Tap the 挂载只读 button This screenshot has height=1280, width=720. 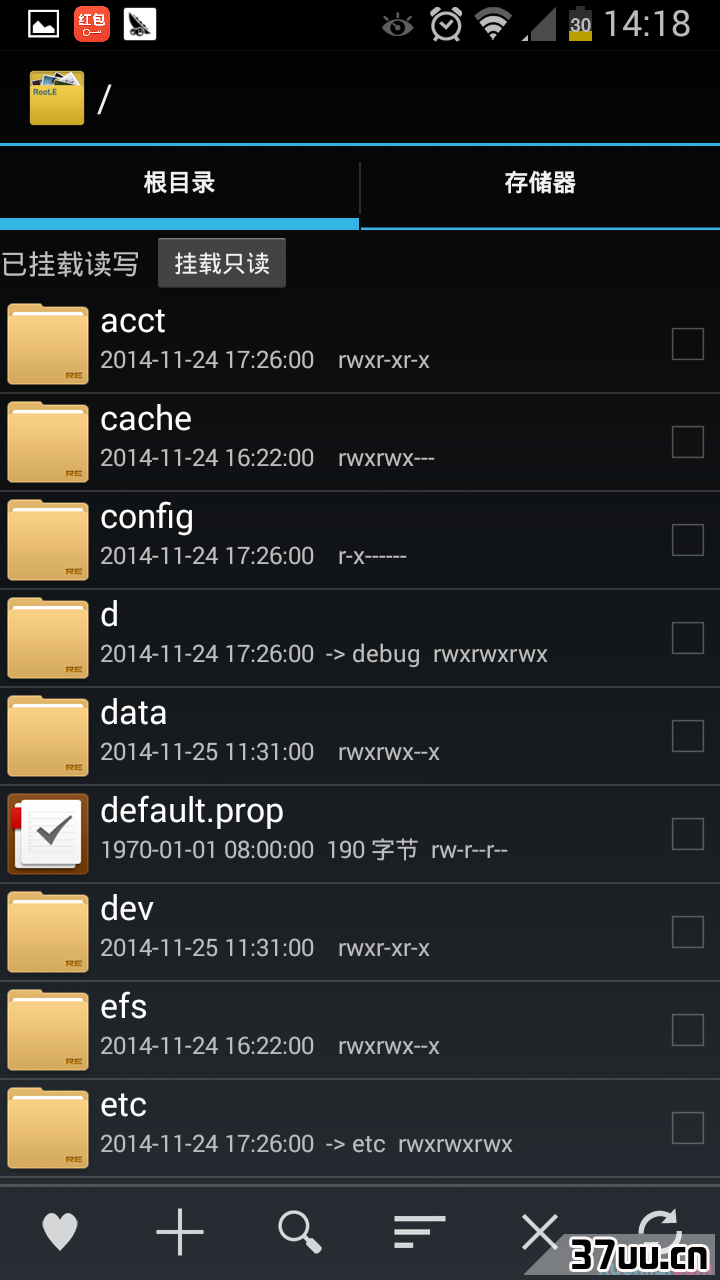pos(222,263)
